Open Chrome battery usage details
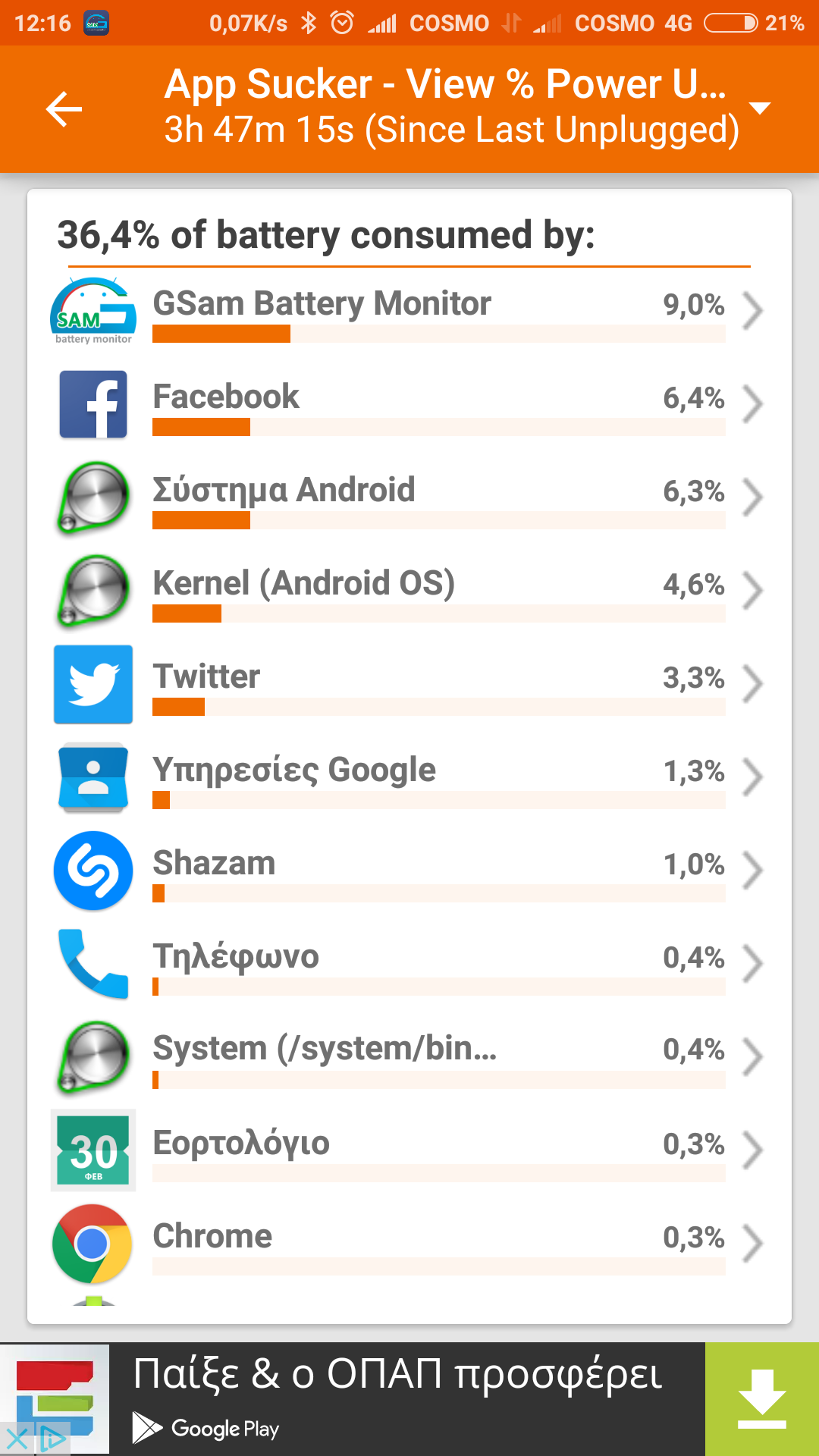 click(x=409, y=1244)
